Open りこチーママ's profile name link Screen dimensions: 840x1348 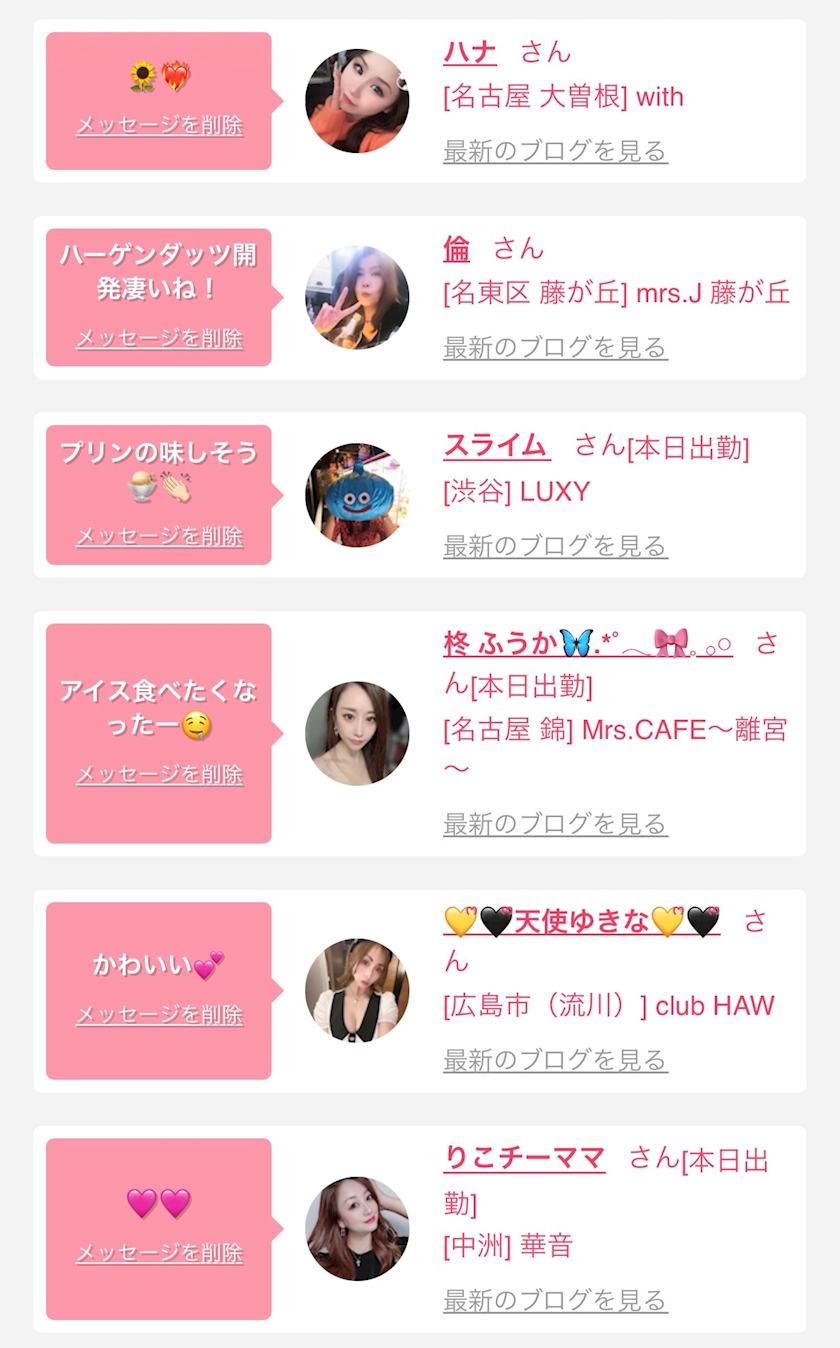click(x=524, y=1158)
